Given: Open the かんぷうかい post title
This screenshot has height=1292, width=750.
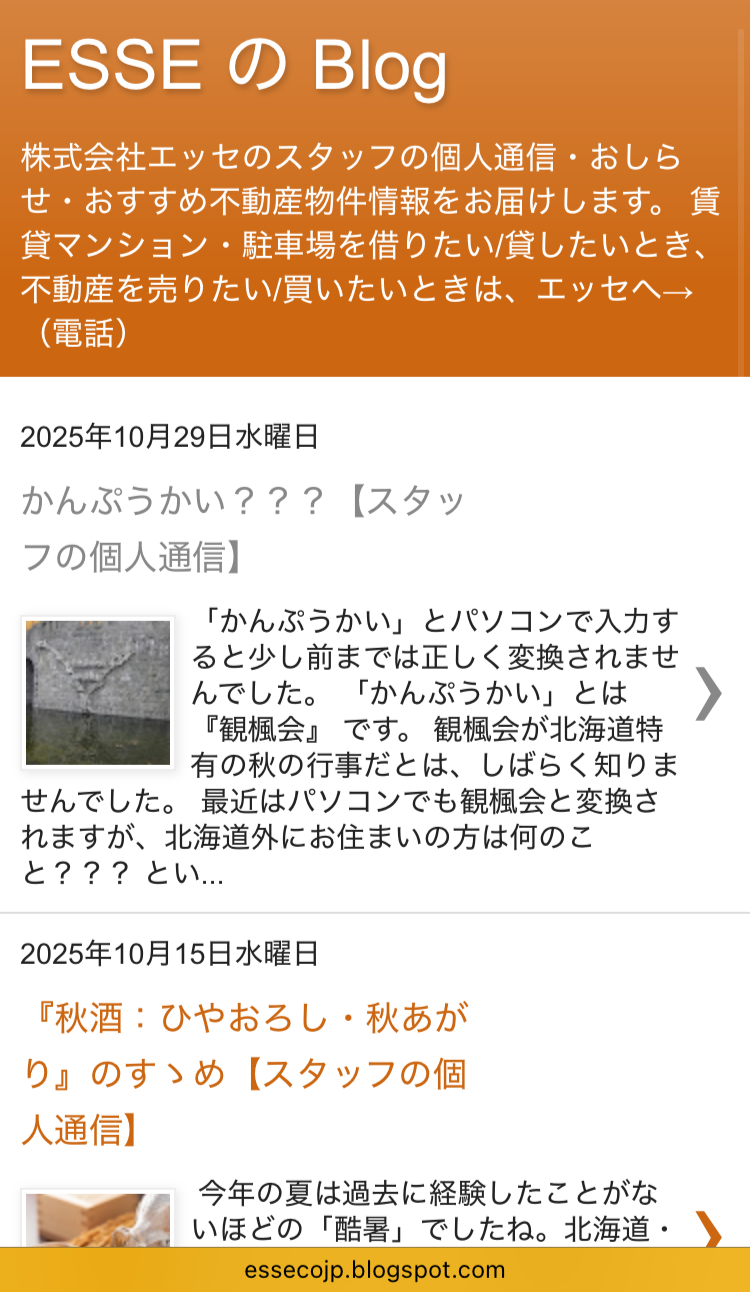Looking at the screenshot, I should point(244,529).
